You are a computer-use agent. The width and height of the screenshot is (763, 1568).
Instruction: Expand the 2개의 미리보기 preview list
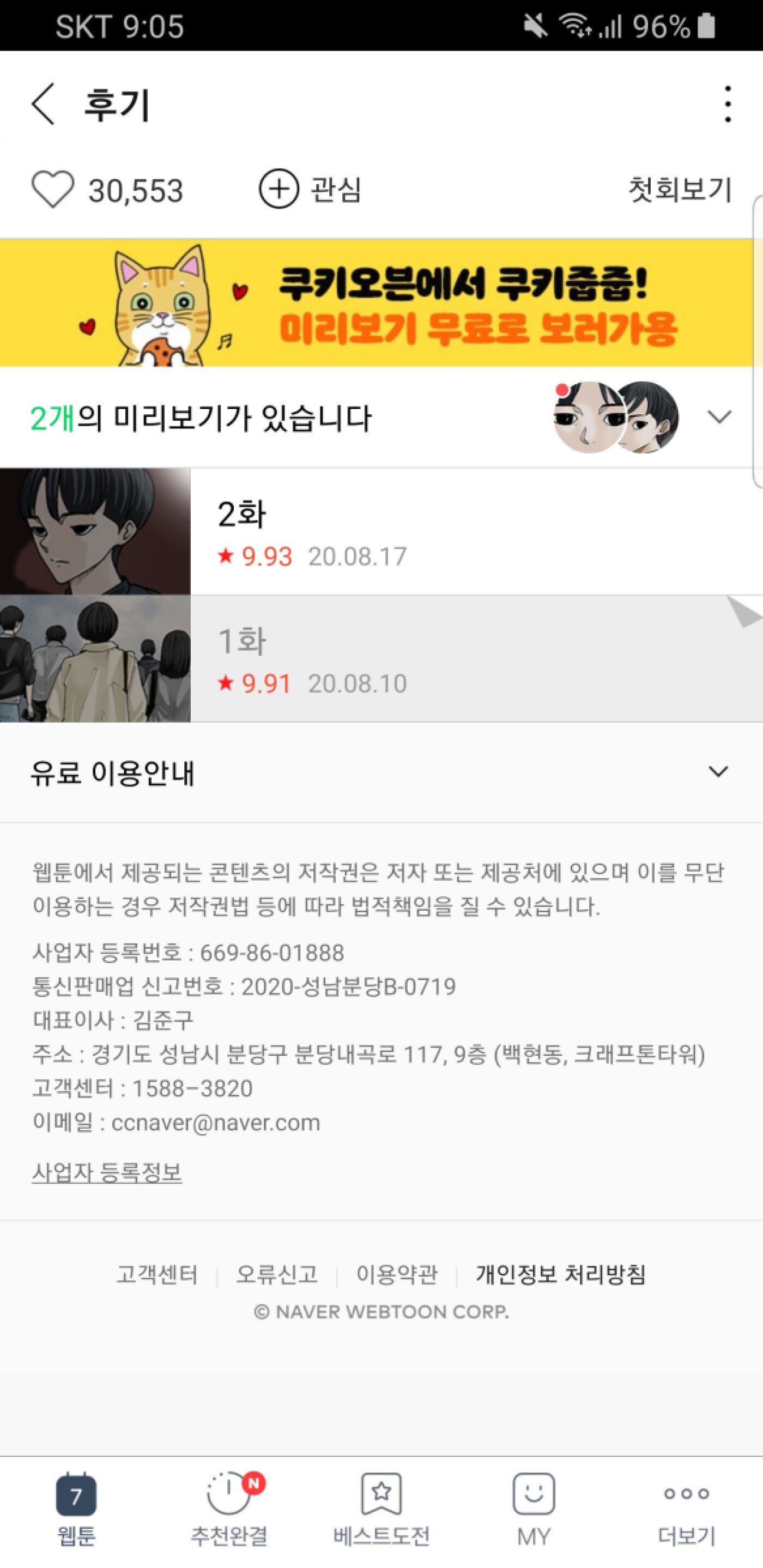pyautogui.click(x=201, y=417)
